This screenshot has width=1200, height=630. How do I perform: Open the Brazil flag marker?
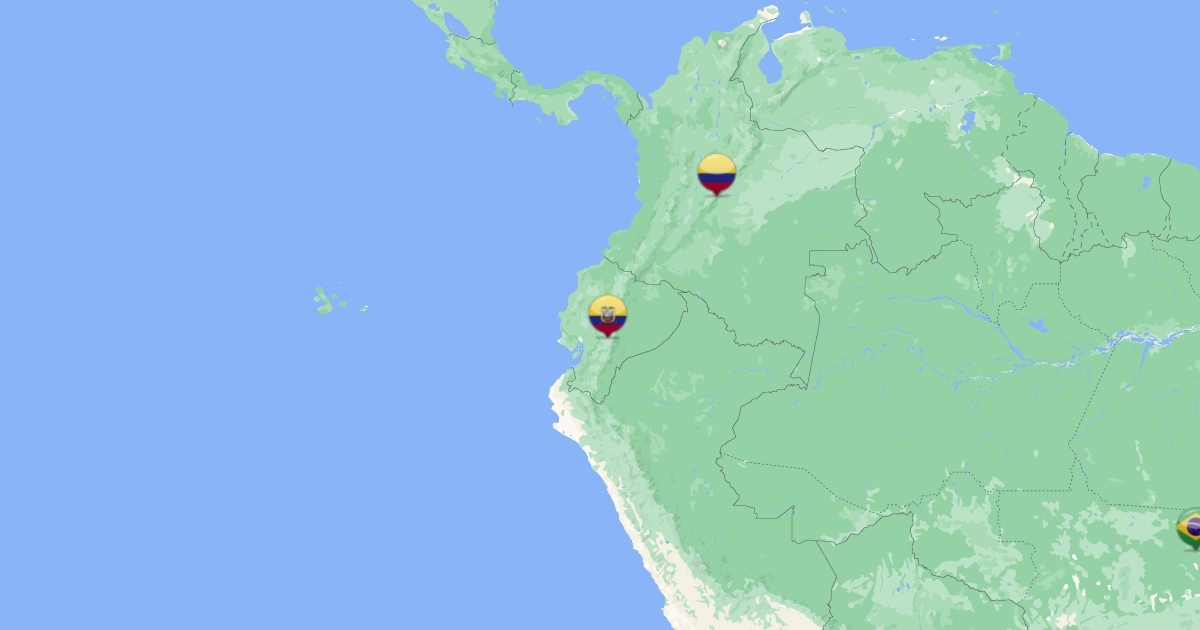tap(1190, 528)
